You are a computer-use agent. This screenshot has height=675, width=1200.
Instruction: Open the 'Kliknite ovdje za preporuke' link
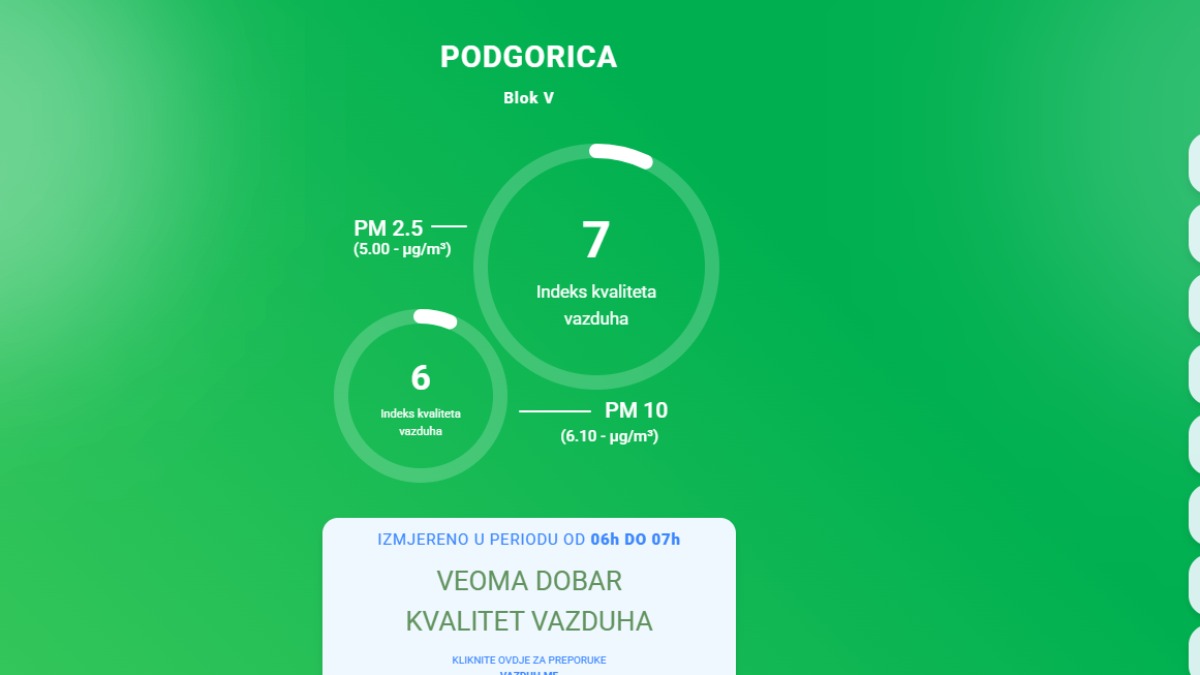[x=529, y=660]
